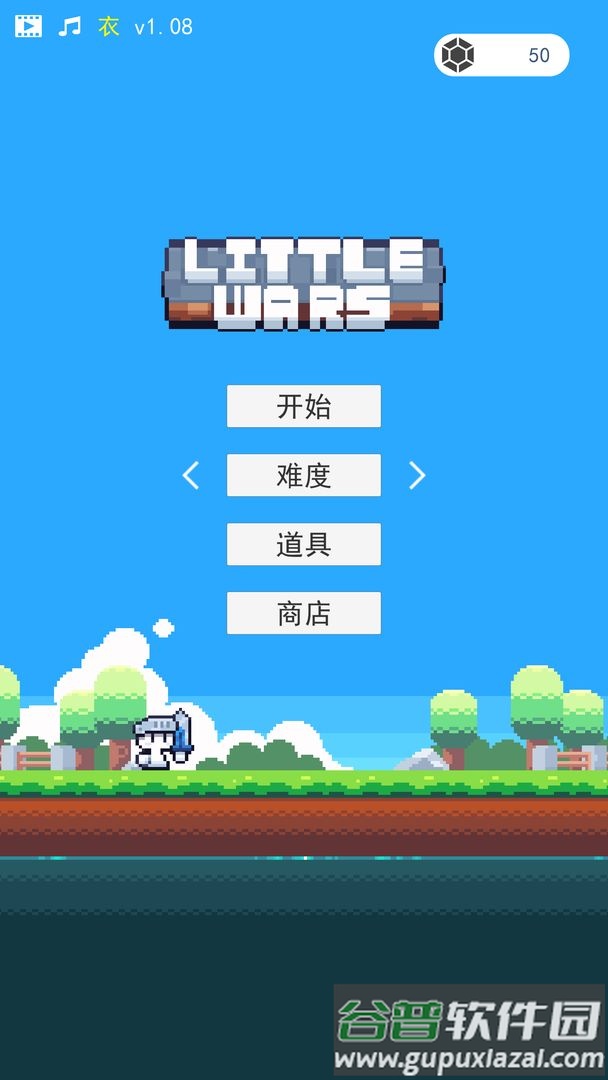Viewport: 608px width, 1080px height.
Task: Tap the video icon in the top bar
Action: pyautogui.click(x=29, y=27)
